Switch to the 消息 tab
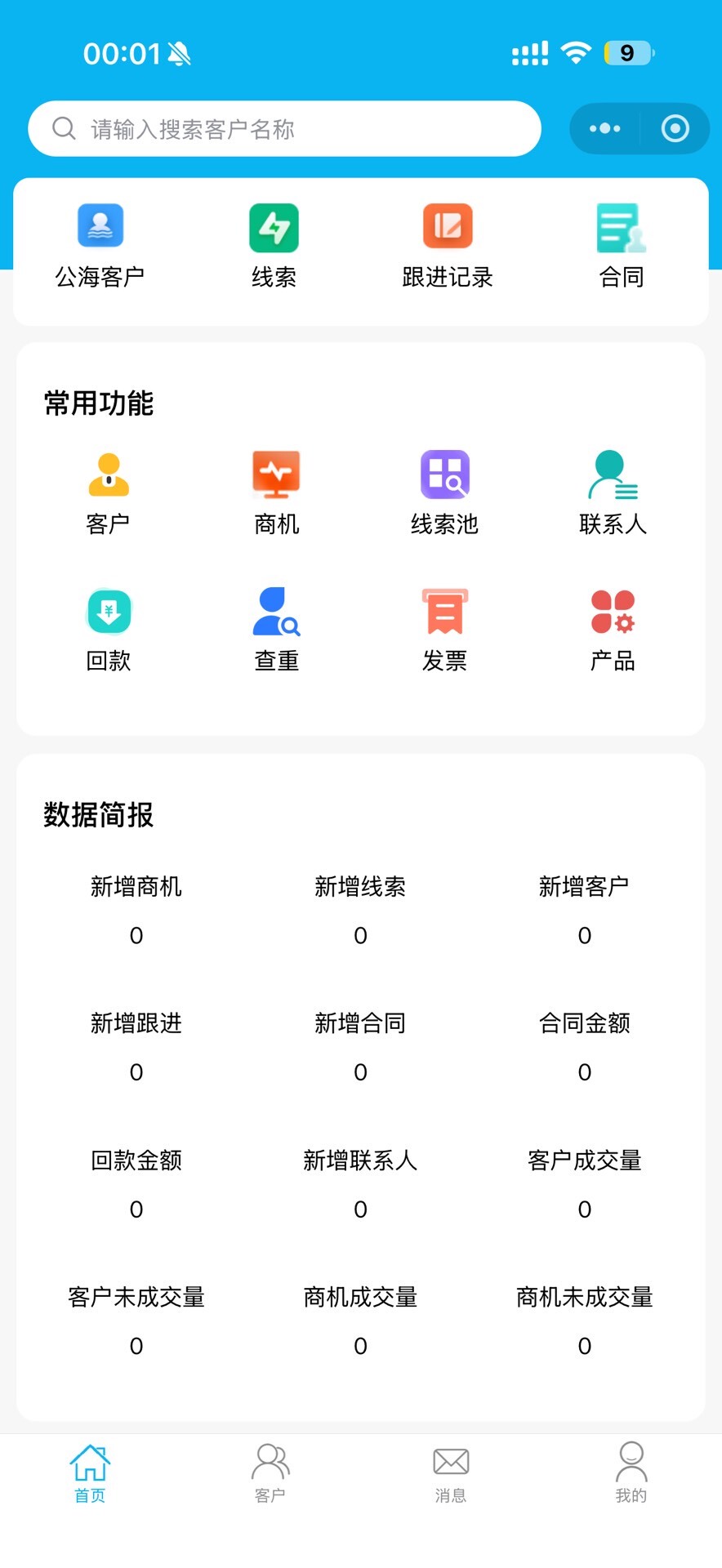The height and width of the screenshot is (1568, 722). click(451, 1472)
